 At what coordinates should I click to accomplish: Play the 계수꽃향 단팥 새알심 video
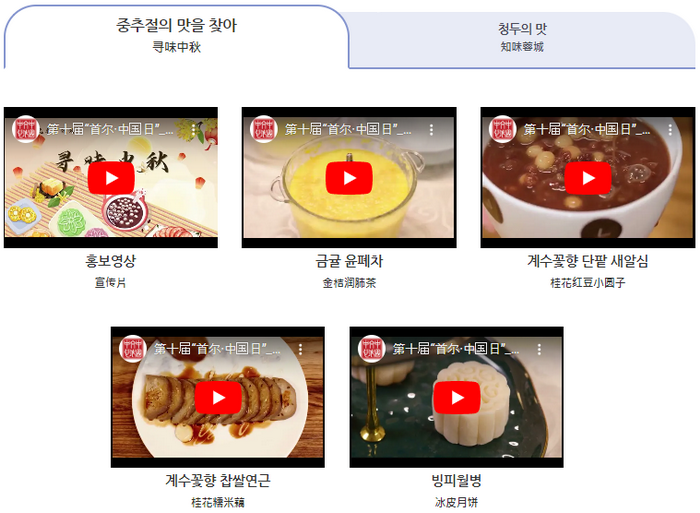587,178
